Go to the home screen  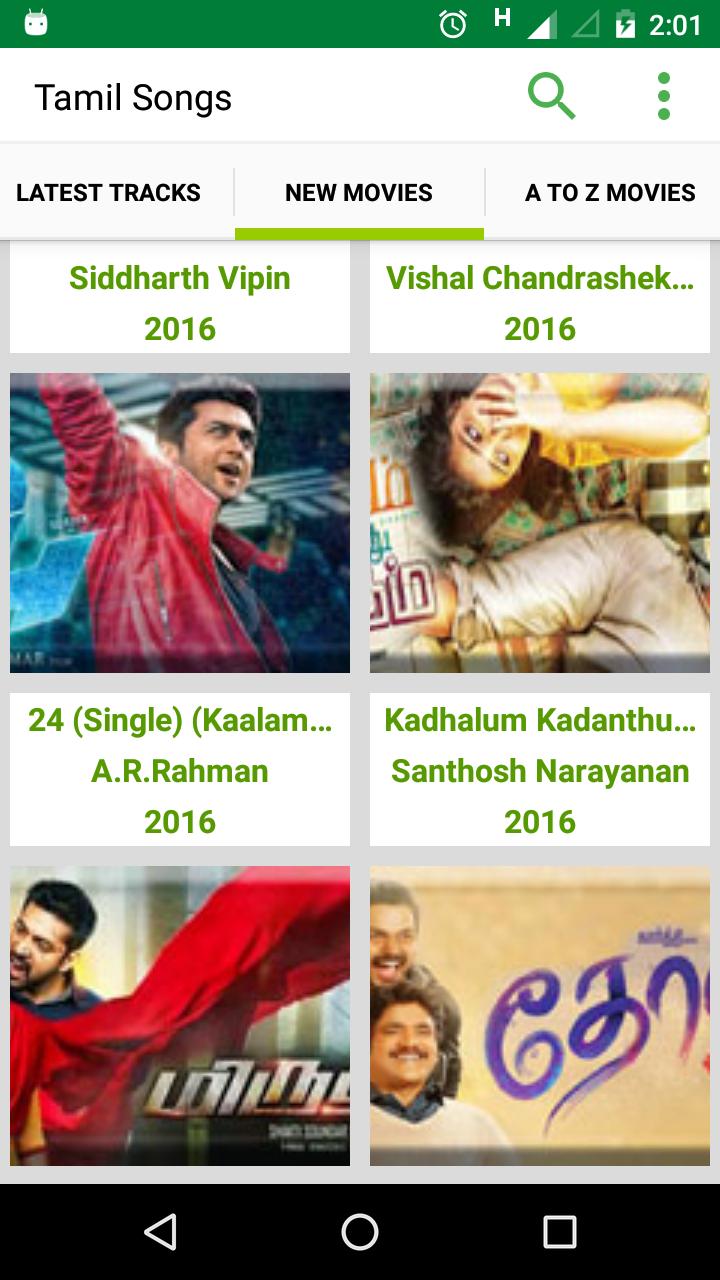point(360,1232)
